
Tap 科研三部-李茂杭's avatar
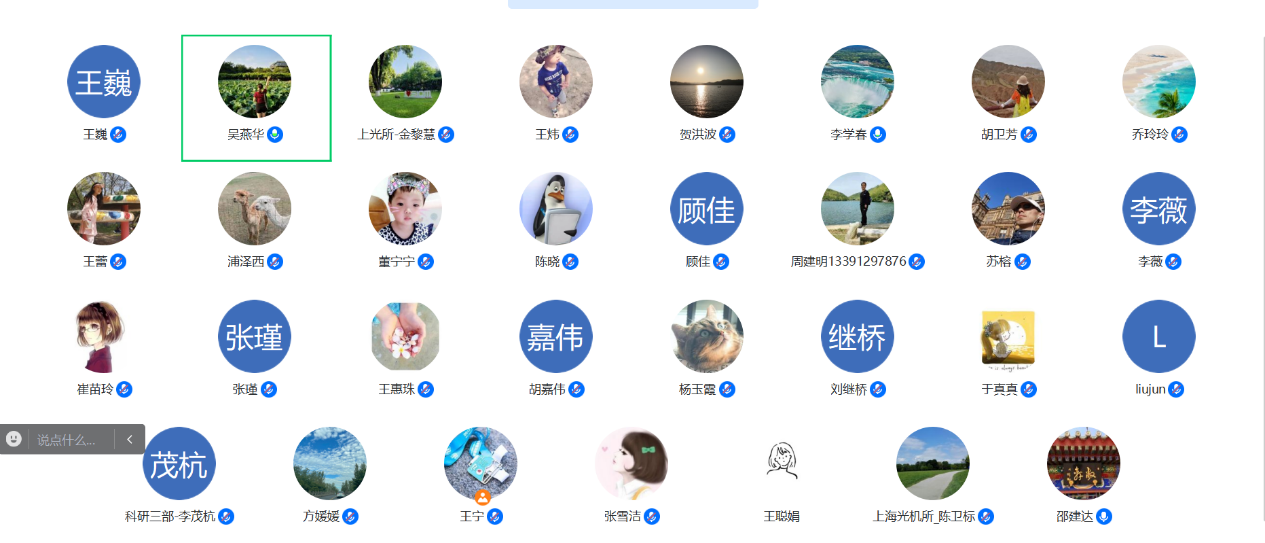(x=179, y=464)
